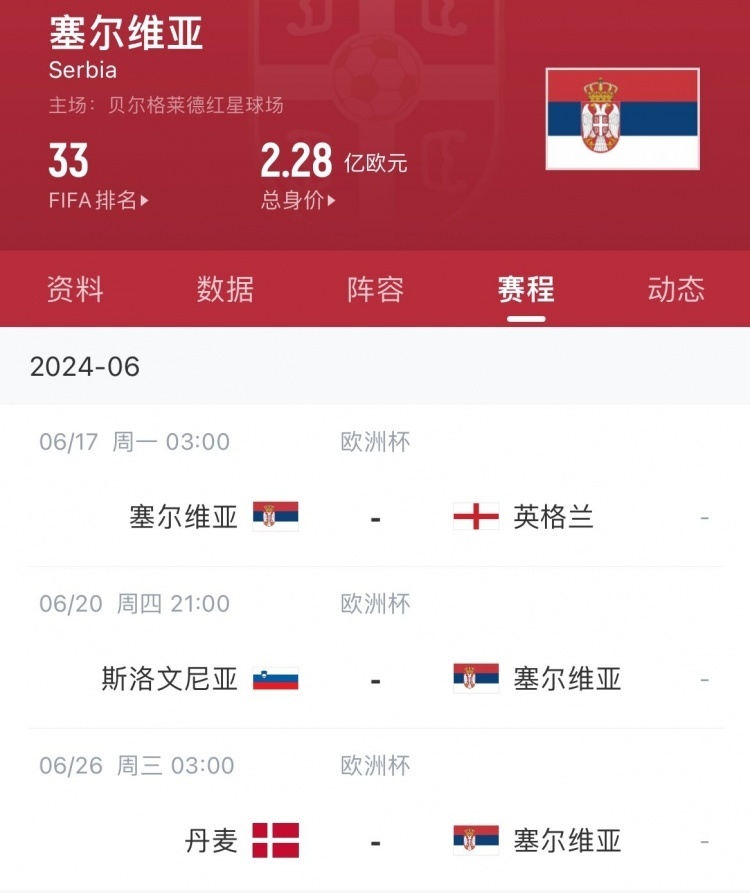Switch to the 资料 tab
750x893 pixels.
click(x=73, y=289)
